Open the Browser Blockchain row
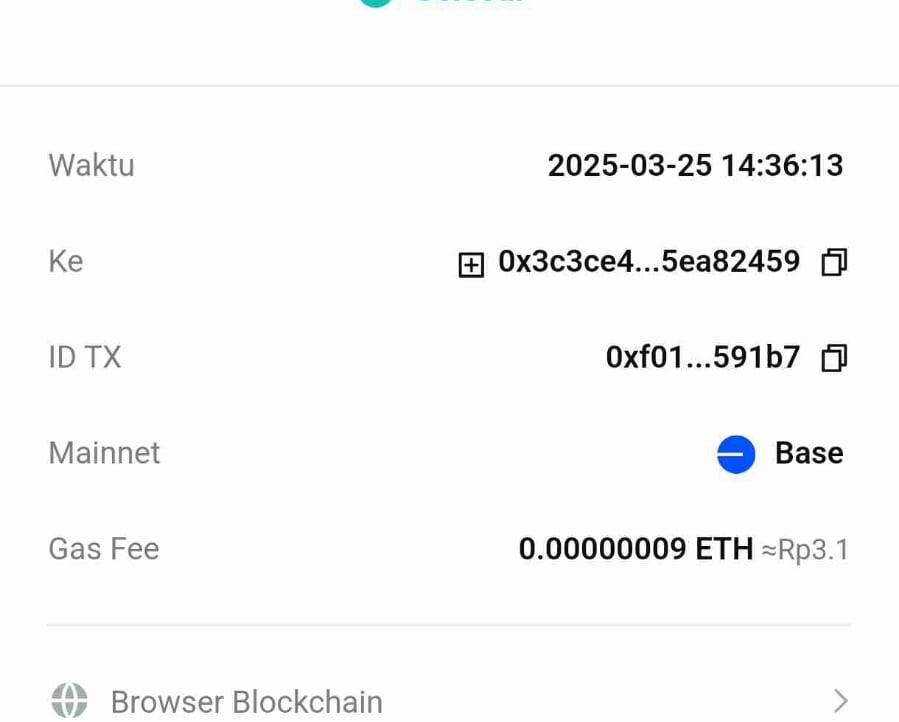 [448, 701]
